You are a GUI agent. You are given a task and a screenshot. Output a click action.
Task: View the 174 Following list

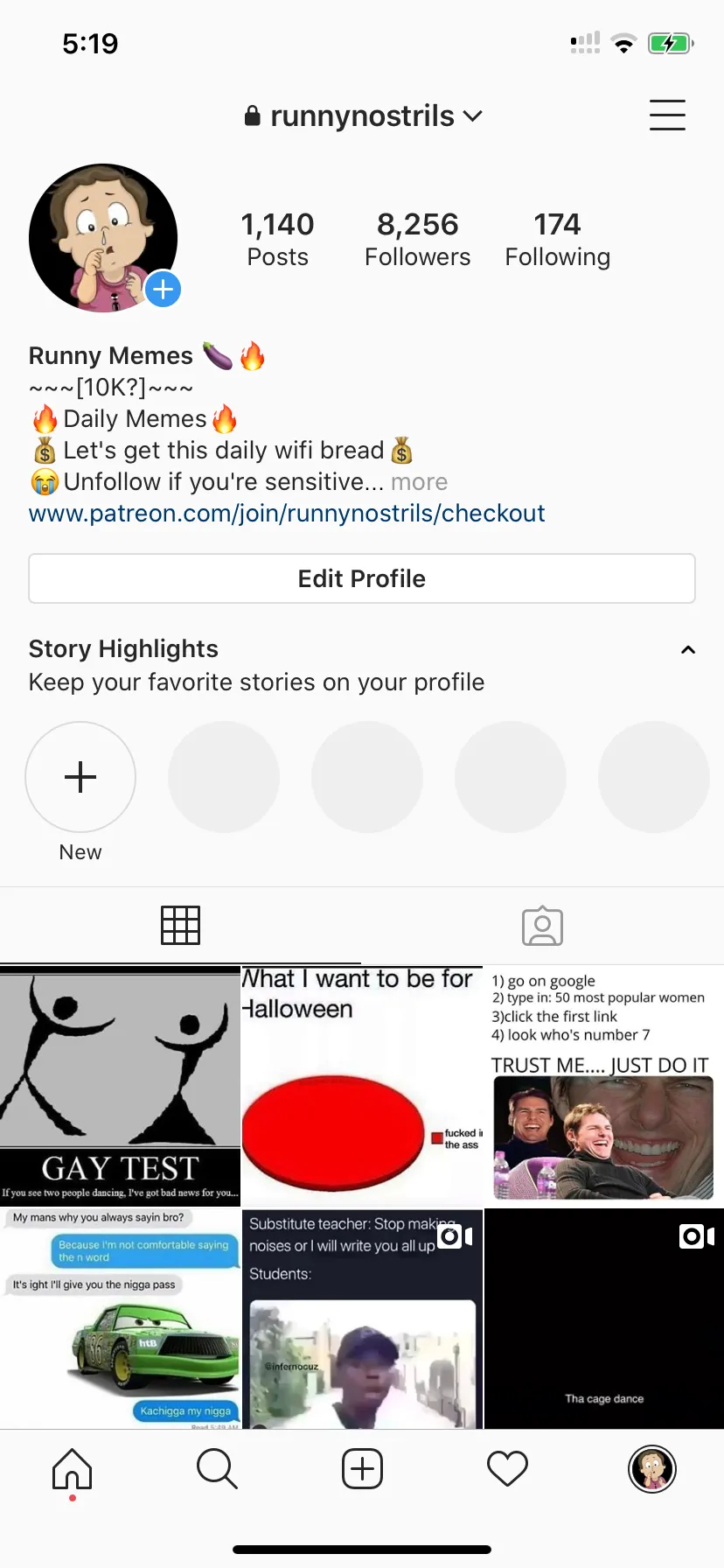pyautogui.click(x=557, y=239)
